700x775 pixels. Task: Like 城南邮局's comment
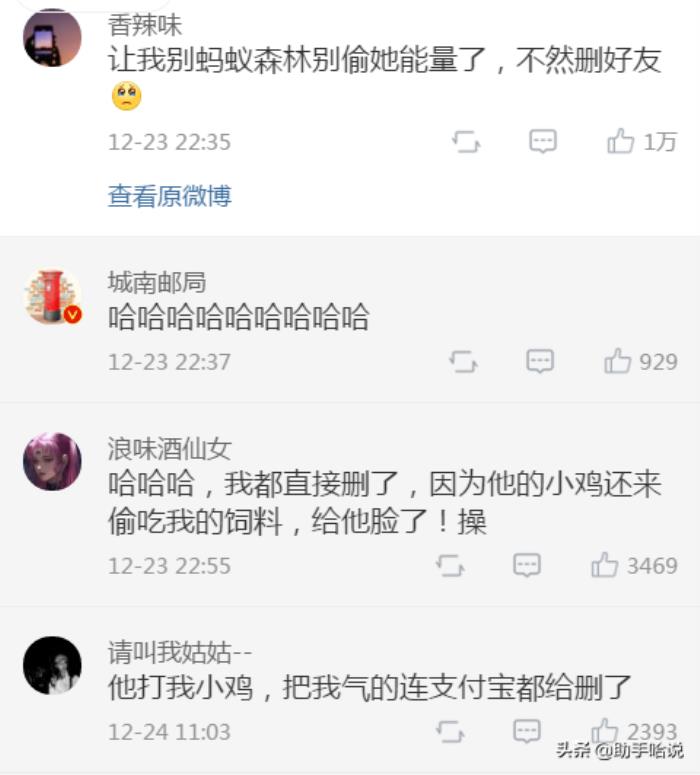(618, 361)
